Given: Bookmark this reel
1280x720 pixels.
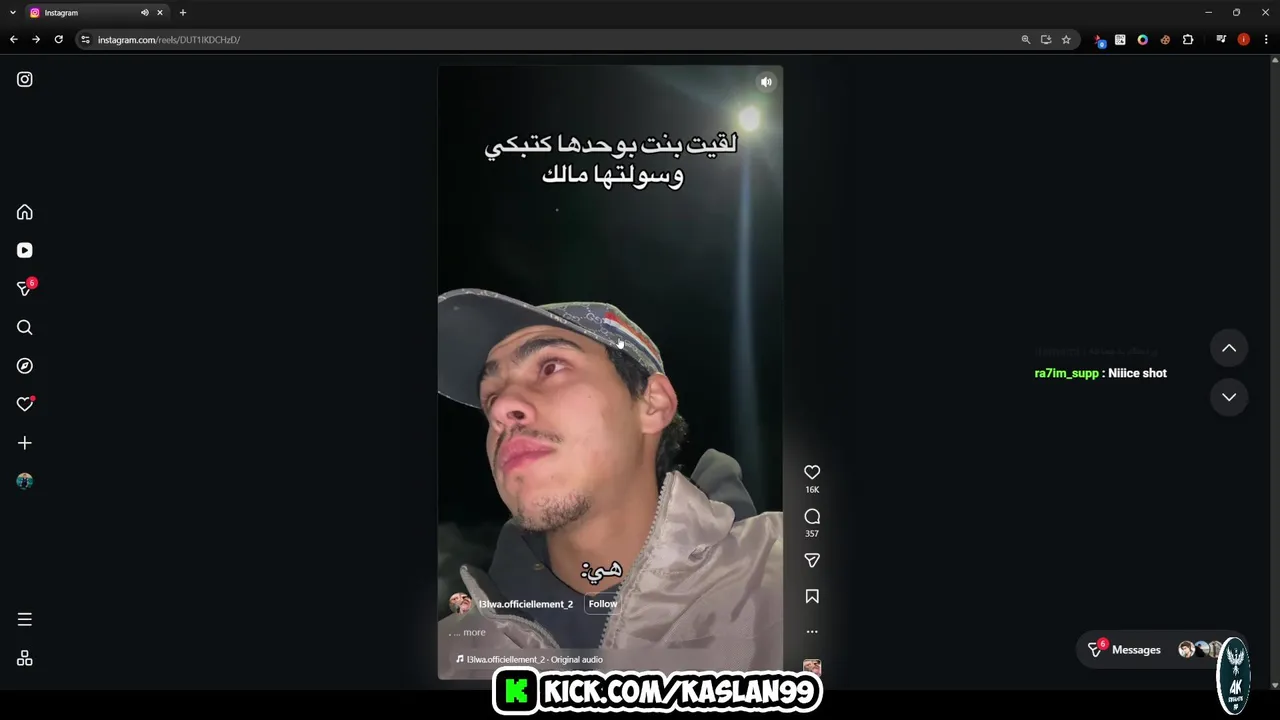Looking at the screenshot, I should pos(812,596).
